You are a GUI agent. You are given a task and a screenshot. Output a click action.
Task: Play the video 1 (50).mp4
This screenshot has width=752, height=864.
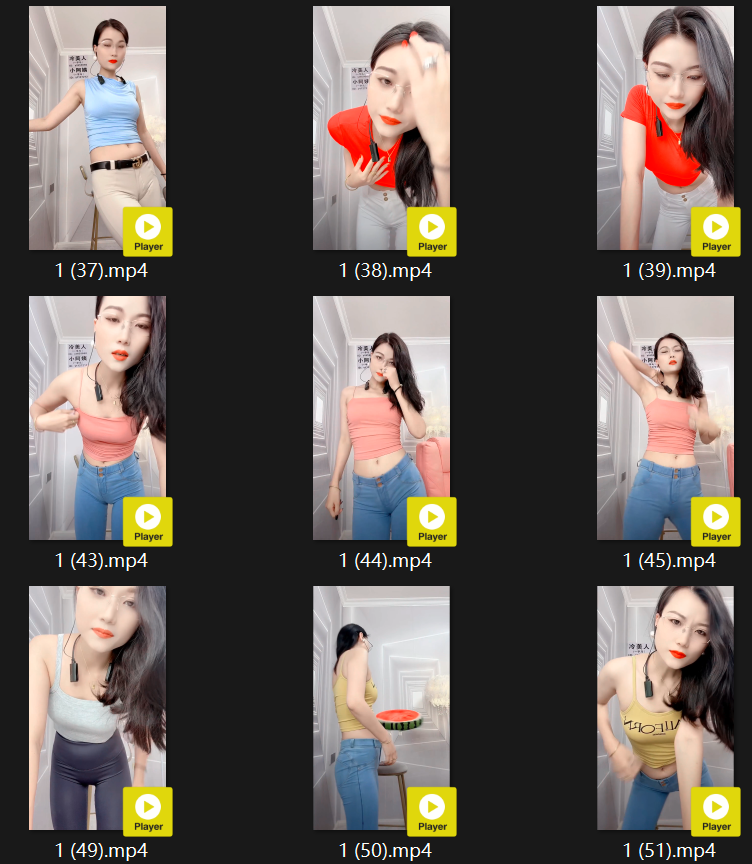point(381,708)
